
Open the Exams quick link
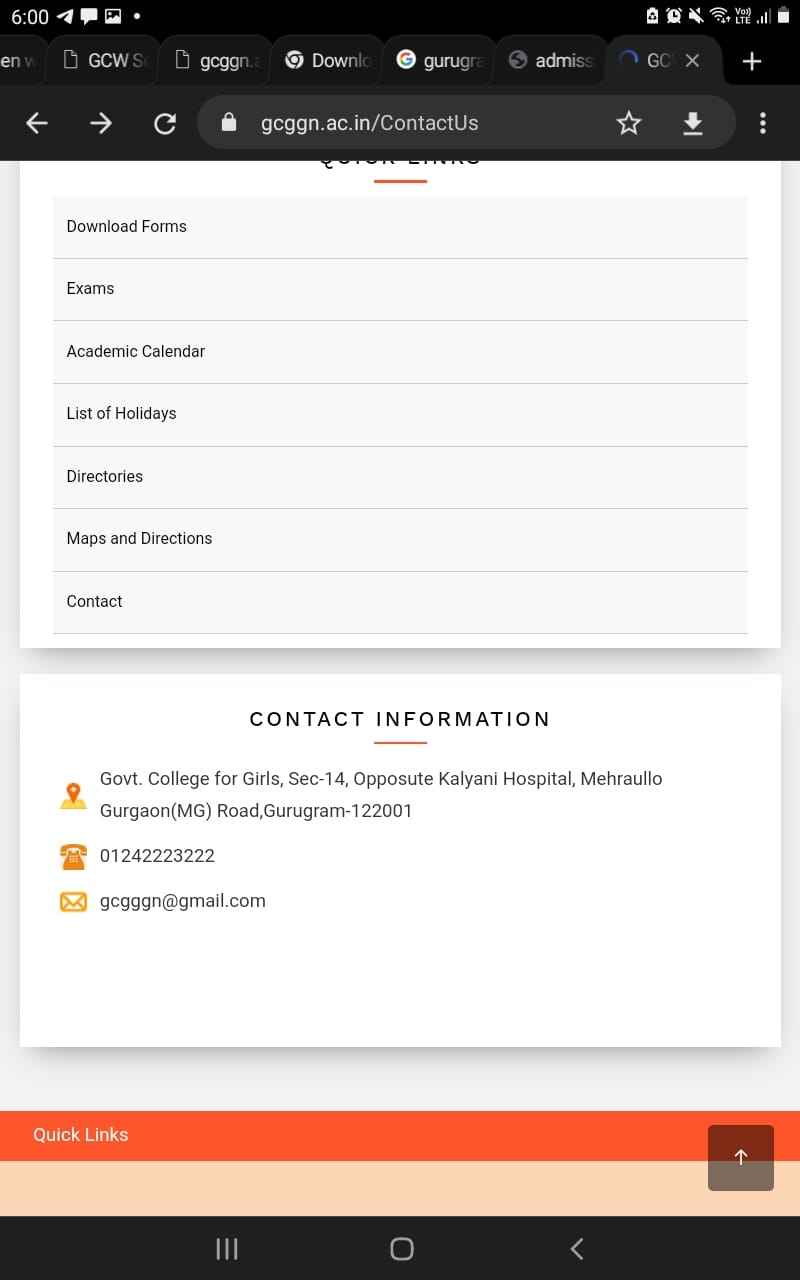400,289
